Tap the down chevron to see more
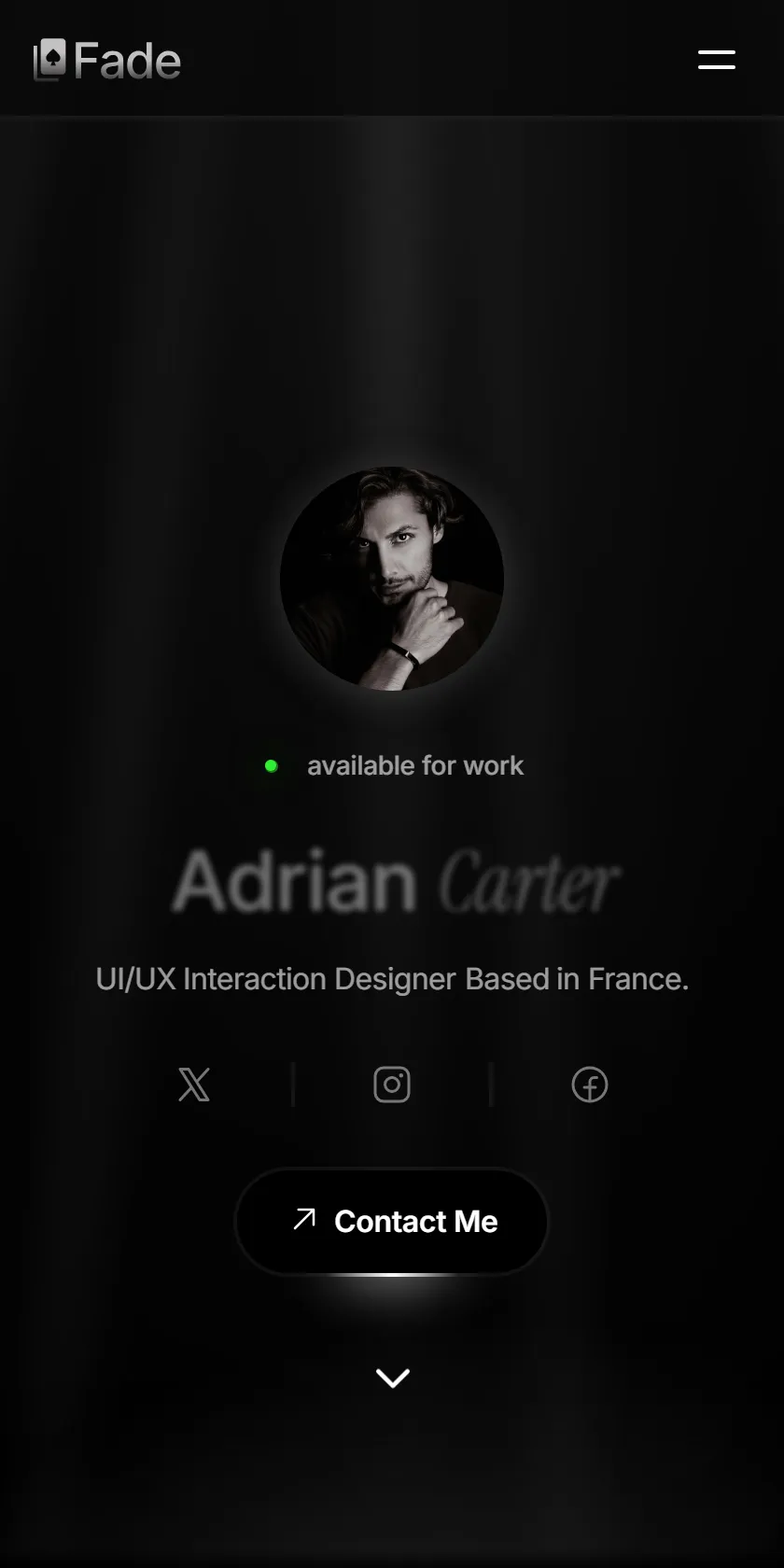The width and height of the screenshot is (784, 1568). pos(393,1378)
